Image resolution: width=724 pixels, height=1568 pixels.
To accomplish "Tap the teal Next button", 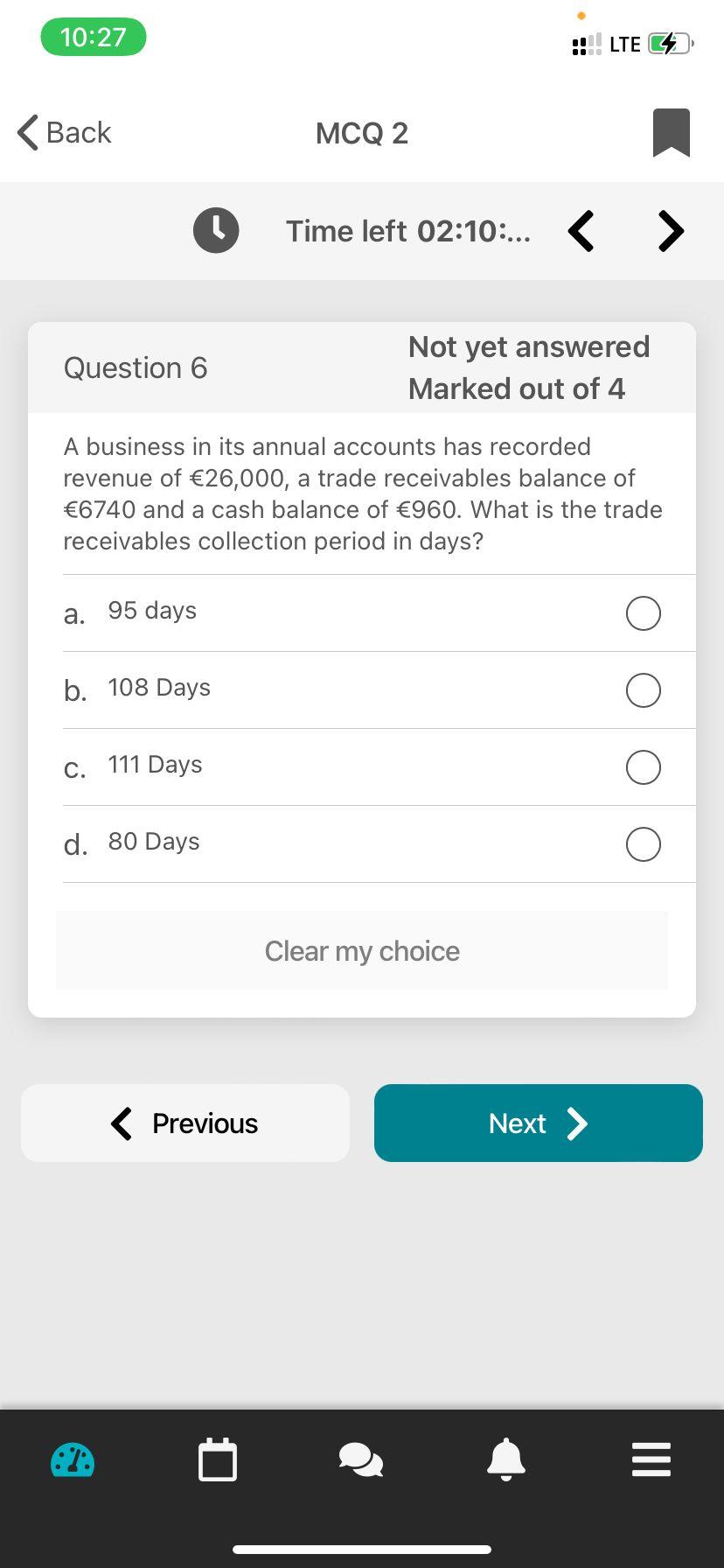I will point(538,1123).
